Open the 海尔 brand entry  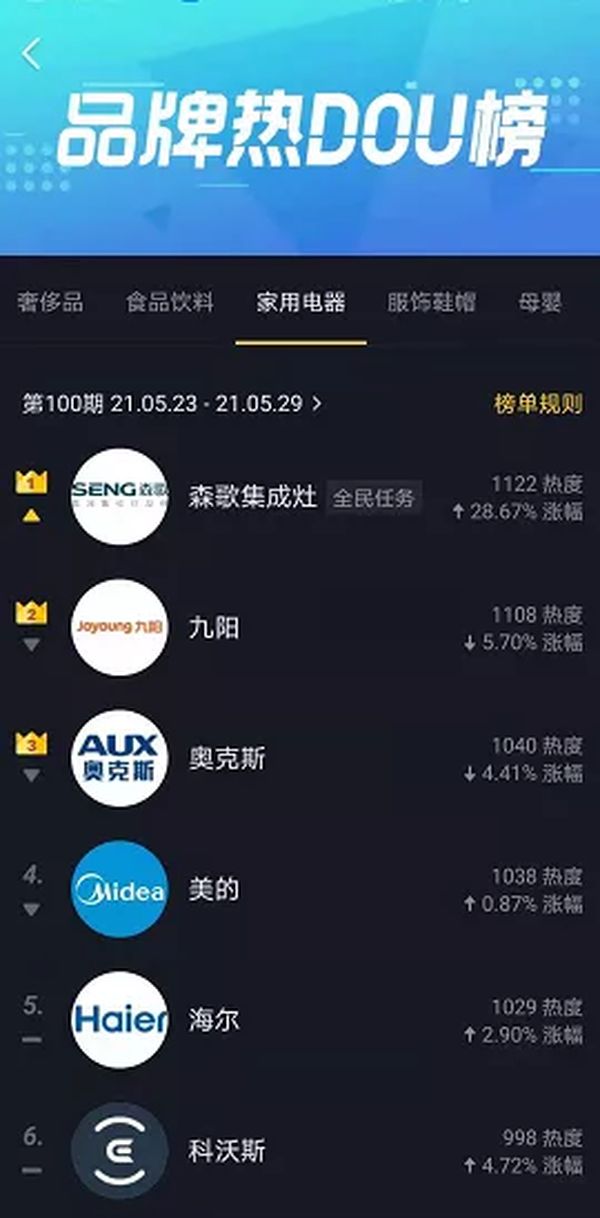coord(214,1021)
